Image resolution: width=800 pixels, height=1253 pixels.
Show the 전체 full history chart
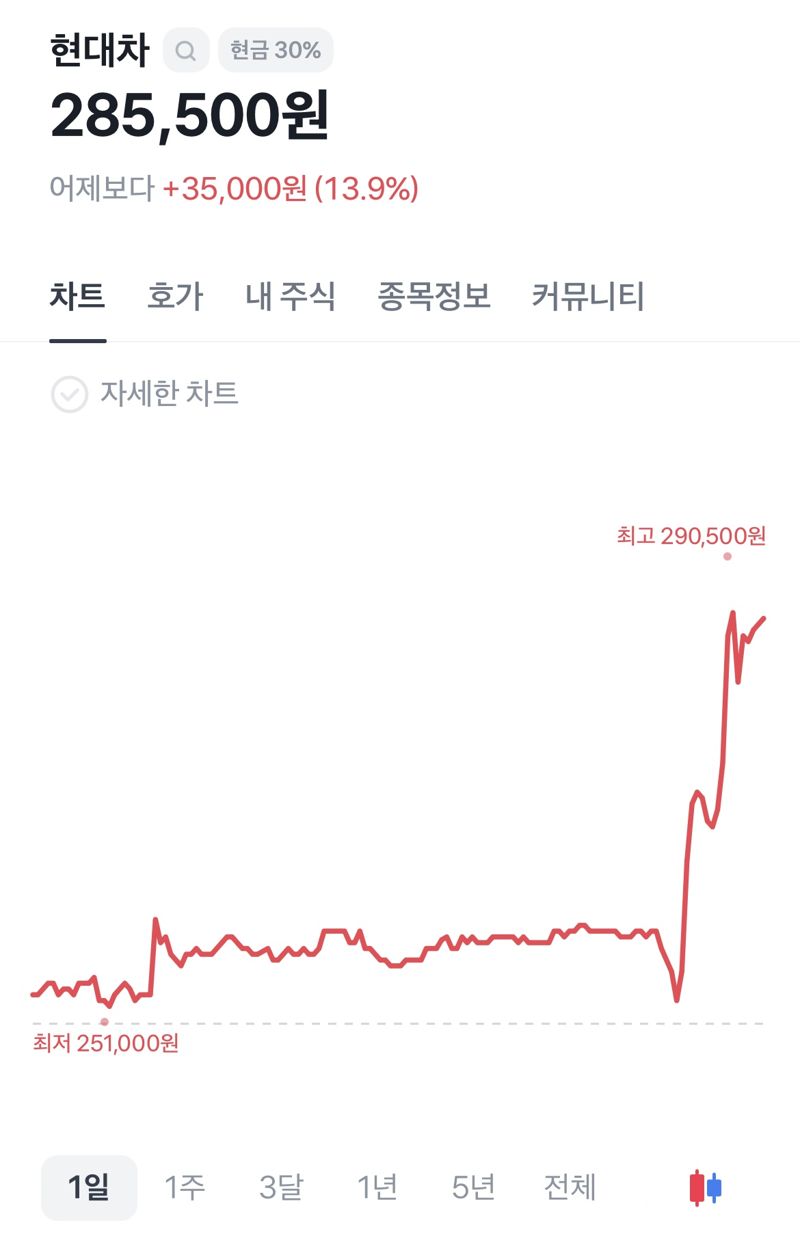pyautogui.click(x=569, y=1186)
